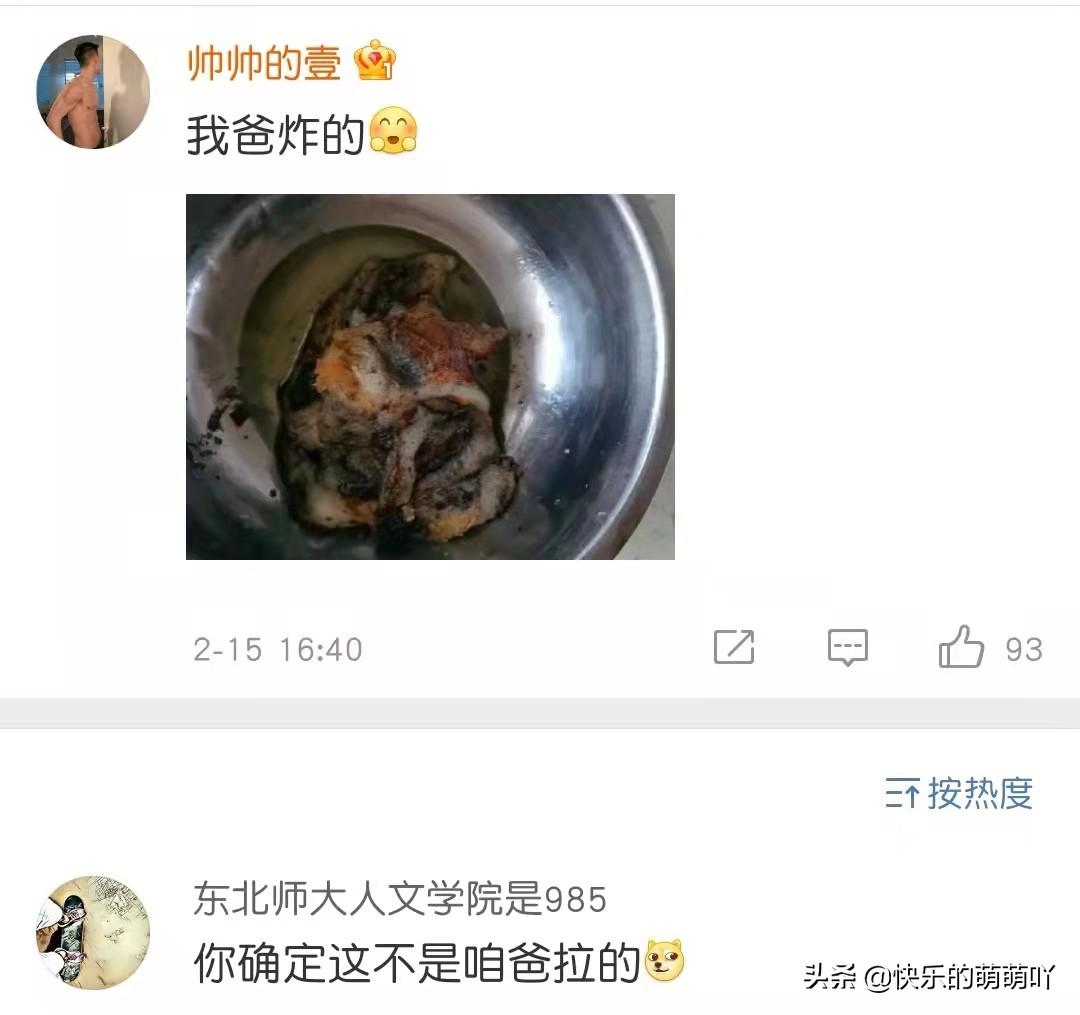Open the username 帅帅的壹

pyautogui.click(x=264, y=63)
